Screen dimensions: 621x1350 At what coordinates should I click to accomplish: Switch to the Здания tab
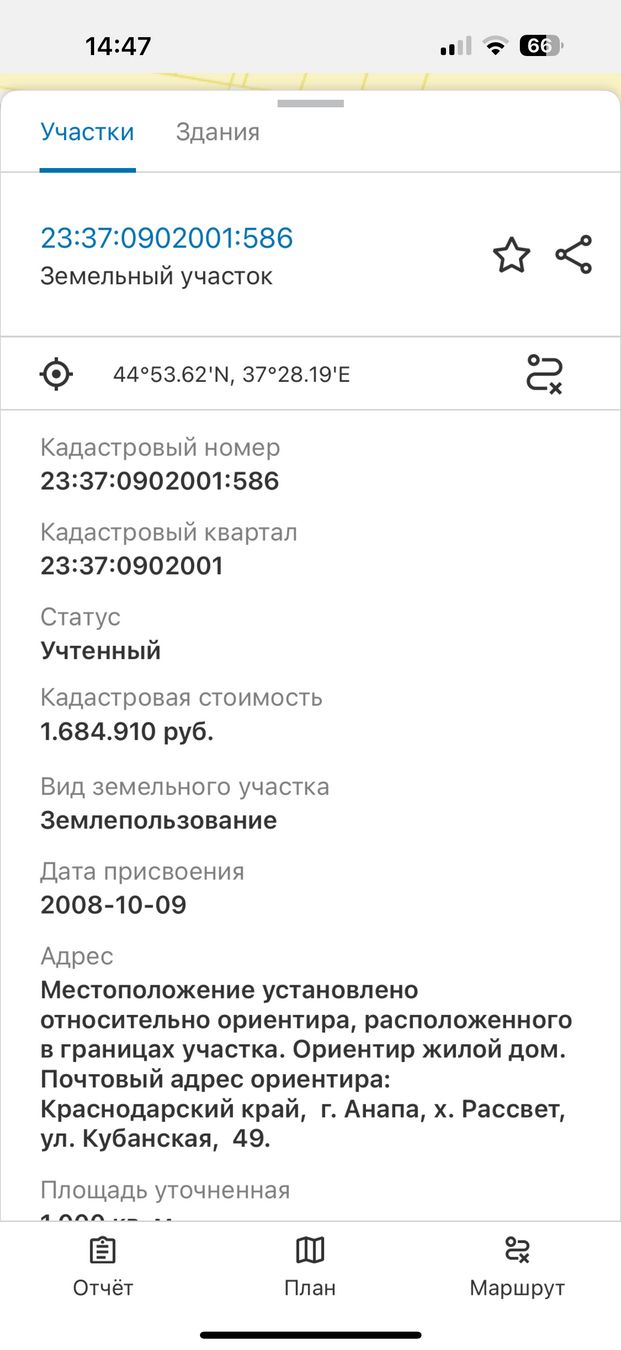[x=217, y=132]
